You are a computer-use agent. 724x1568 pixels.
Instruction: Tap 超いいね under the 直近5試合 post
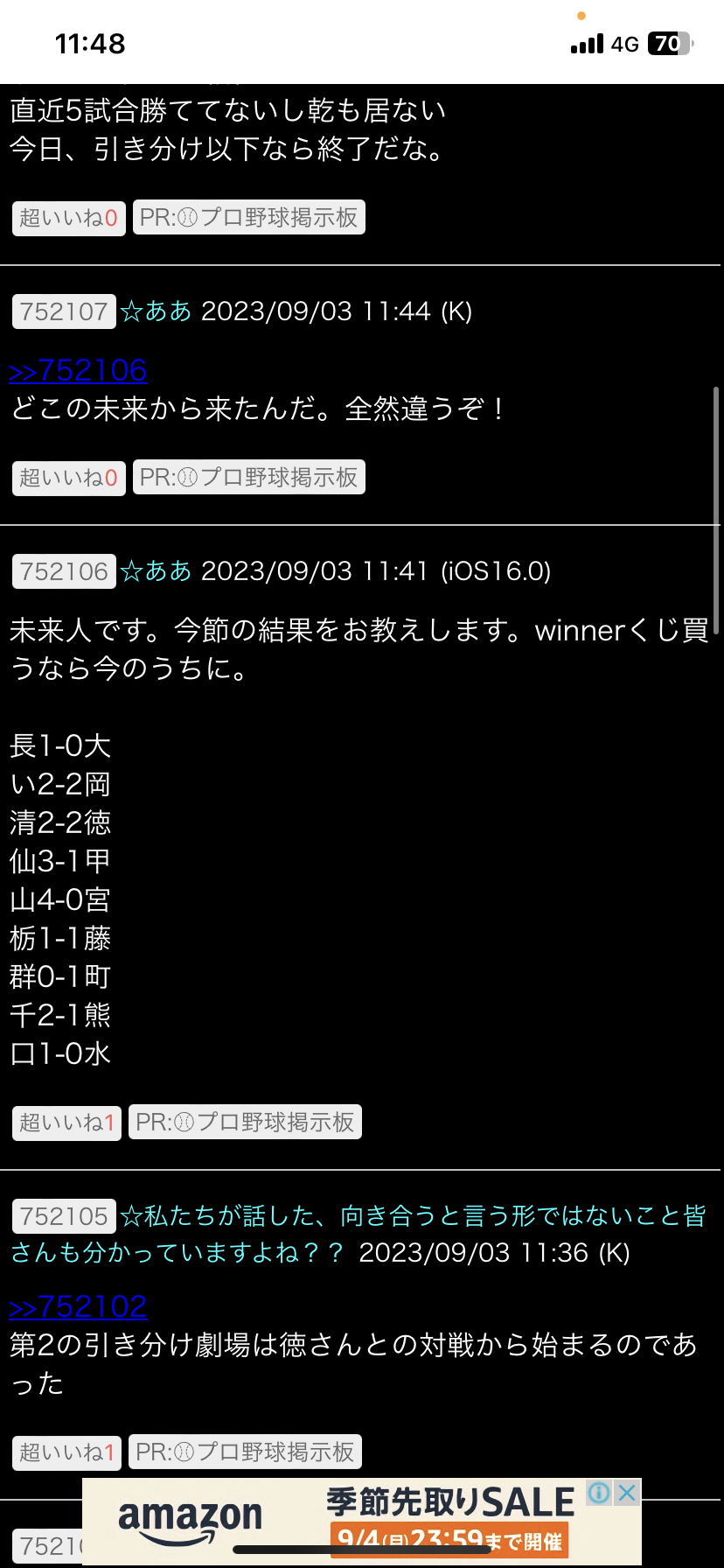tap(68, 218)
